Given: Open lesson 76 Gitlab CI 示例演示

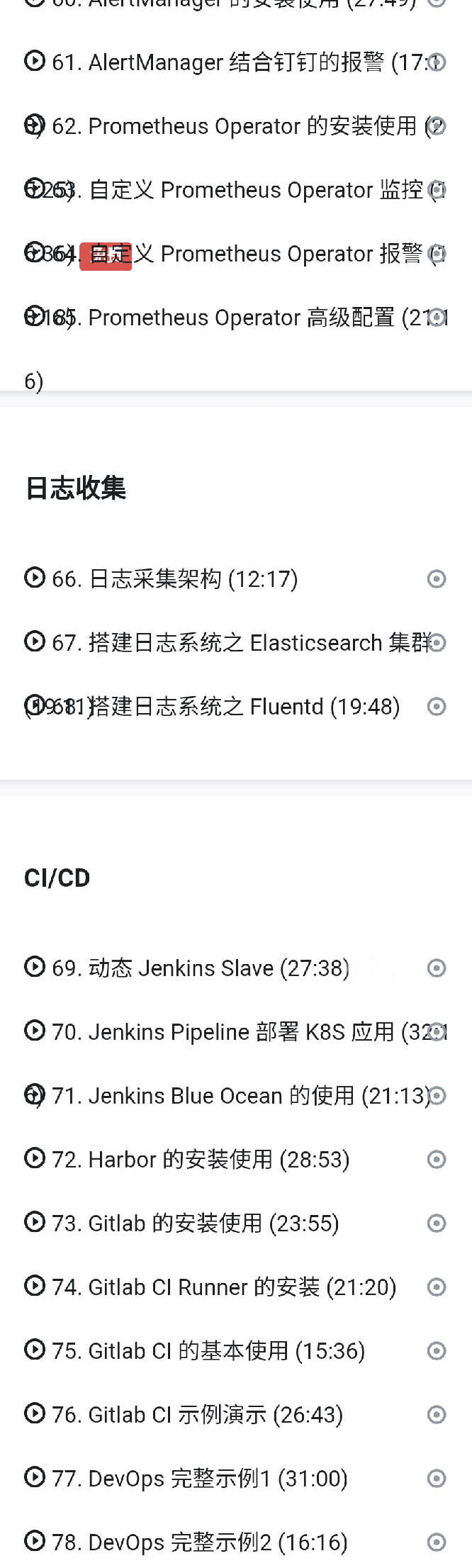Looking at the screenshot, I should pos(197,1415).
